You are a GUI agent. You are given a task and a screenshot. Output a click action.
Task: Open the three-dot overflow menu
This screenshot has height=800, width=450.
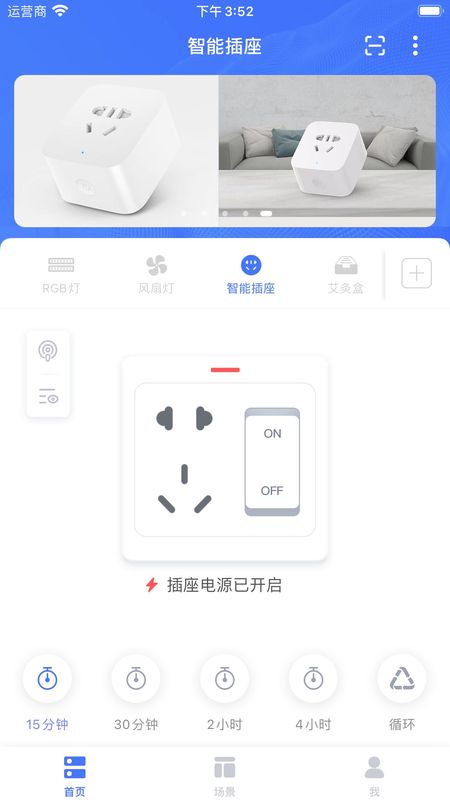click(x=415, y=46)
